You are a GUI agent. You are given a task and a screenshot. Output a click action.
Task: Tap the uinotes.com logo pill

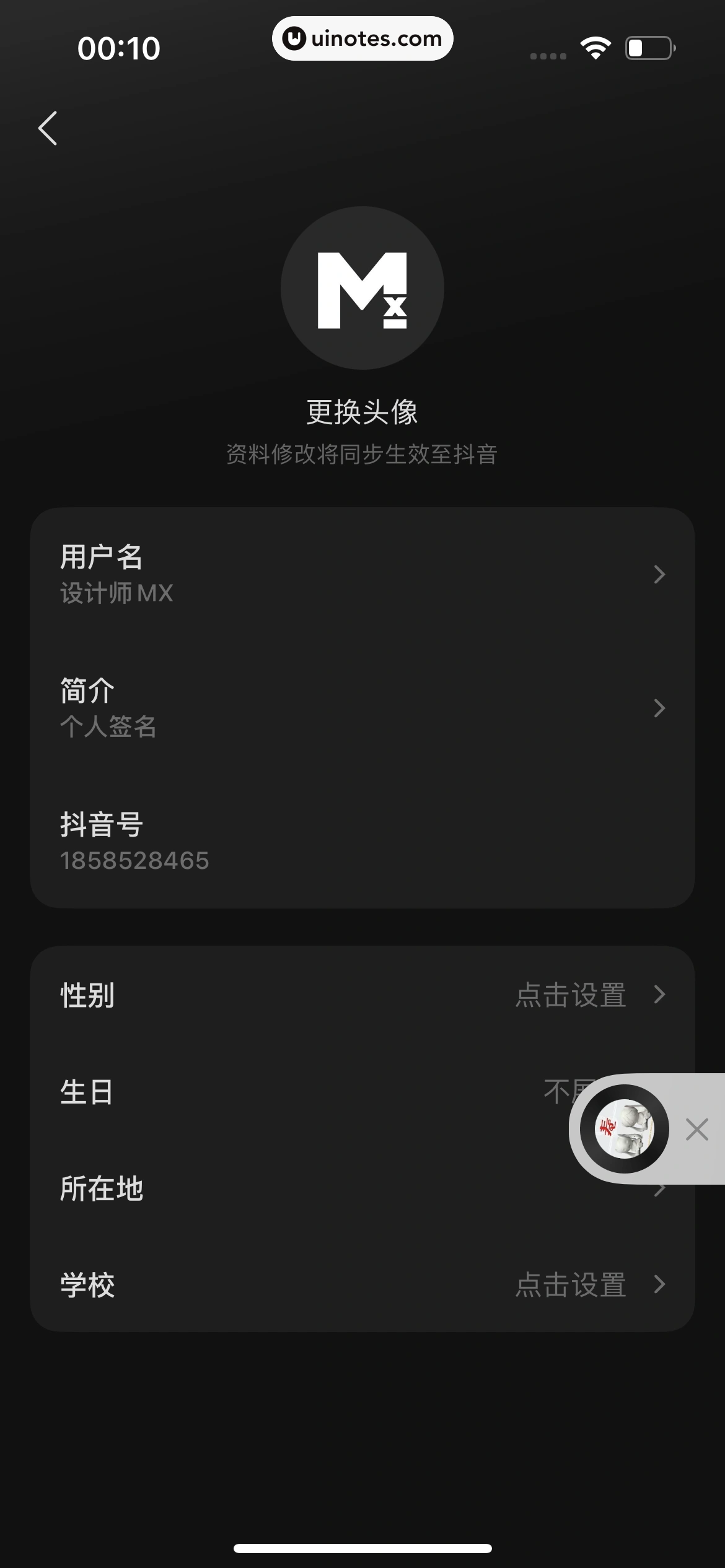(362, 38)
